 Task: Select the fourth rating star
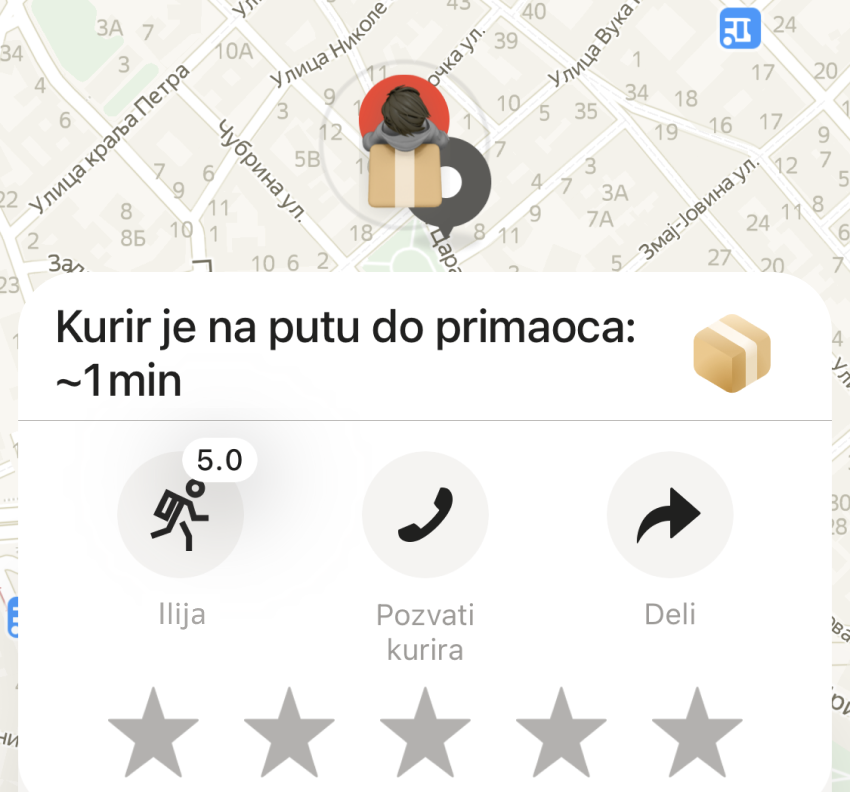pyautogui.click(x=561, y=731)
